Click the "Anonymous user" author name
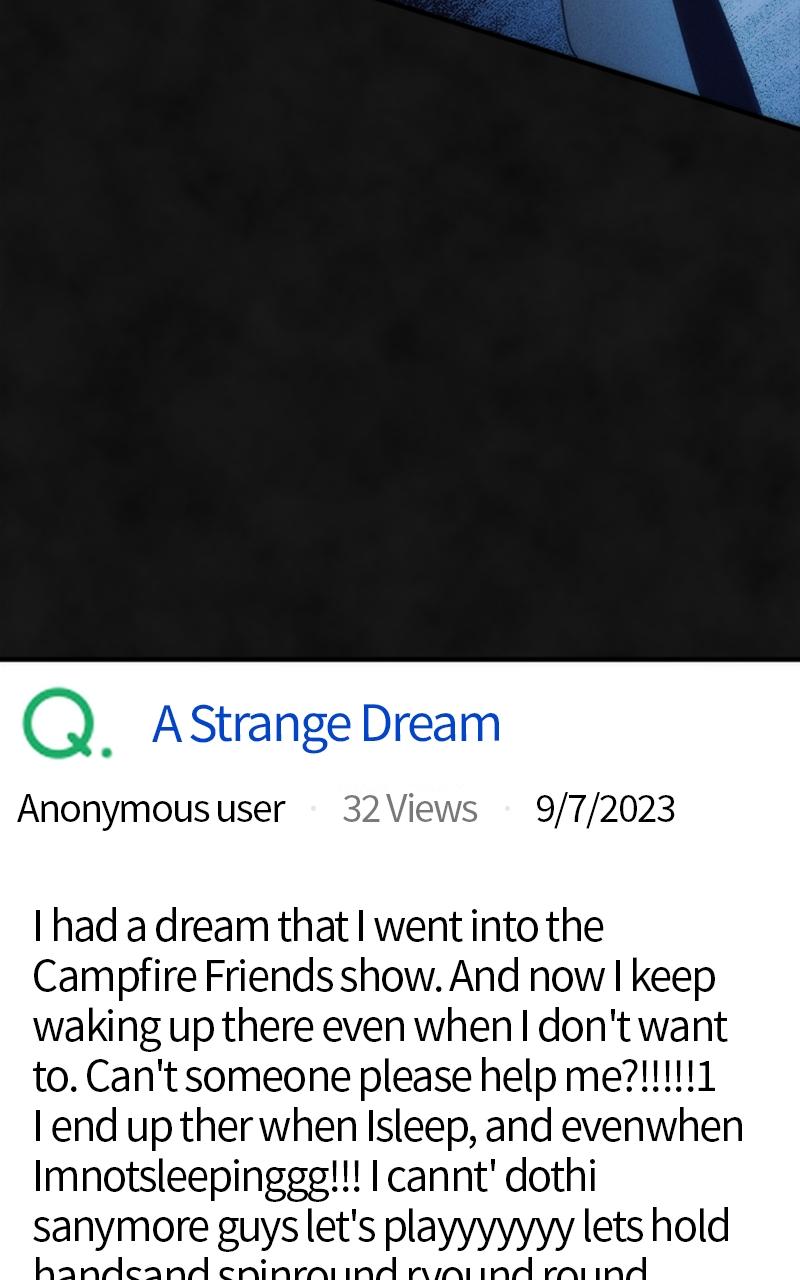 point(150,808)
